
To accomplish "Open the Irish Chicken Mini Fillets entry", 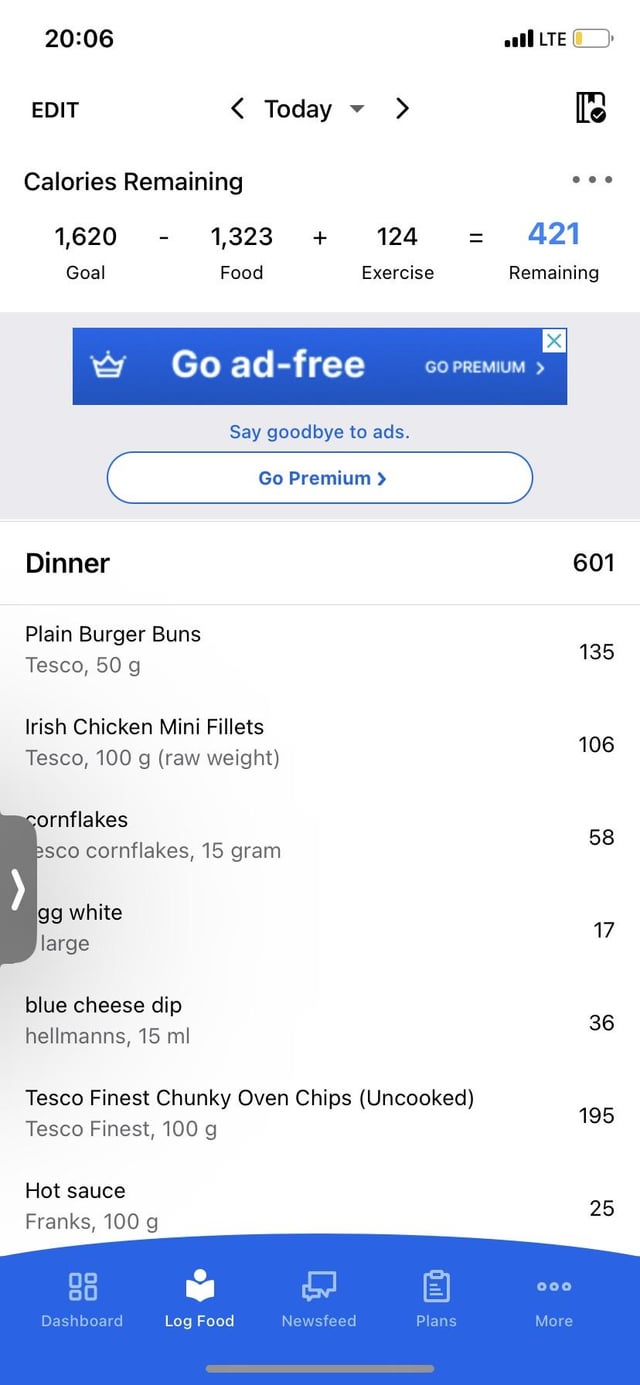I will pos(320,743).
